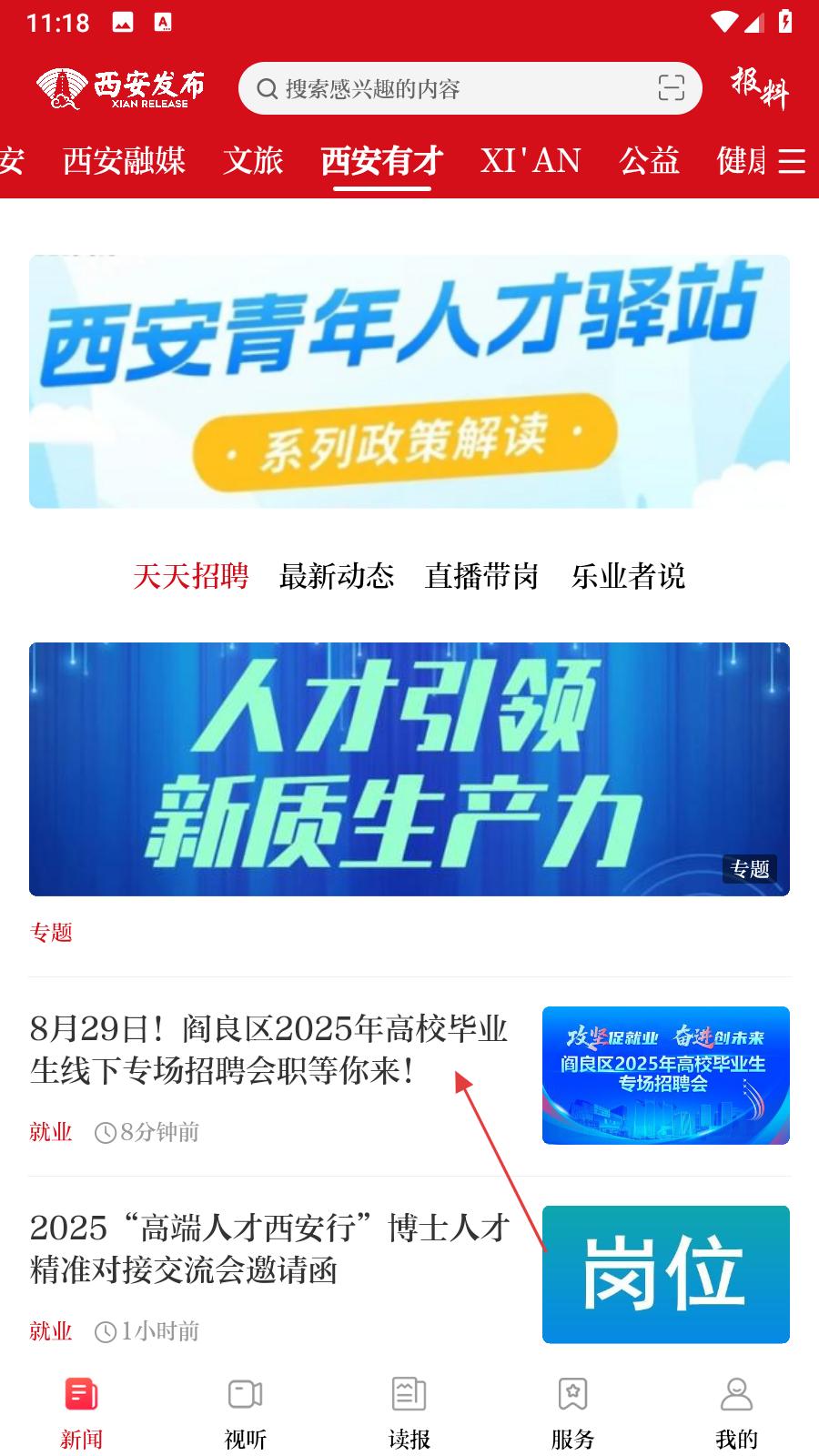Select the 直播带岗 sub-tab
This screenshot has height=1456, width=819.
coord(482,576)
